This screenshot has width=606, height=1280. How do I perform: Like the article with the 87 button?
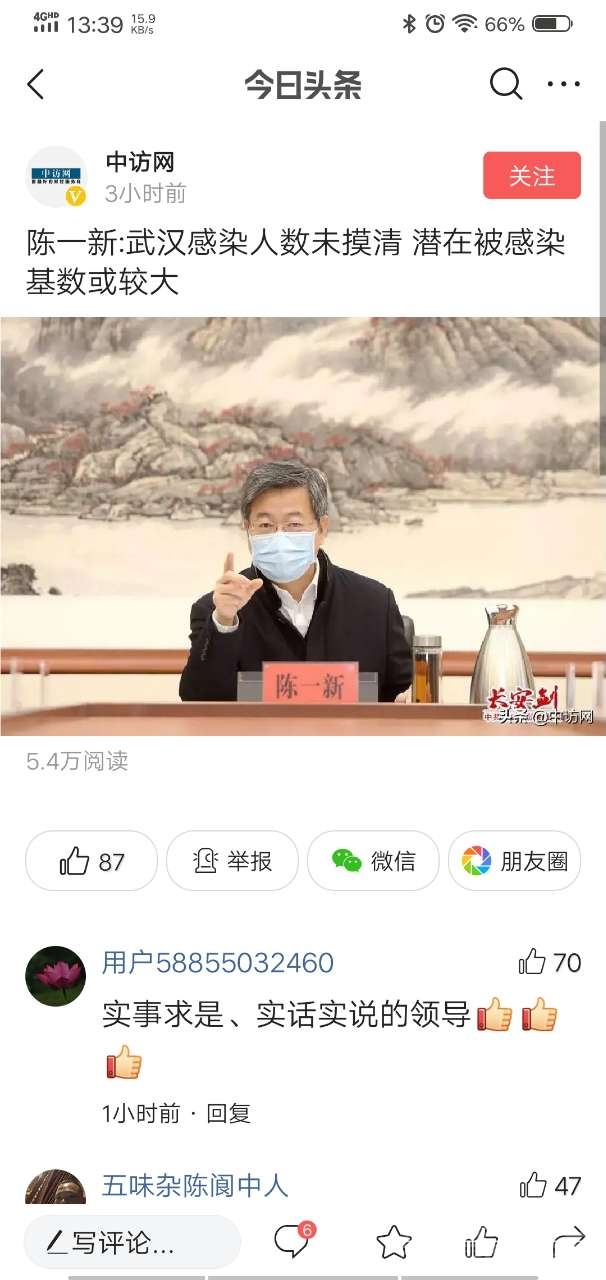tap(91, 860)
